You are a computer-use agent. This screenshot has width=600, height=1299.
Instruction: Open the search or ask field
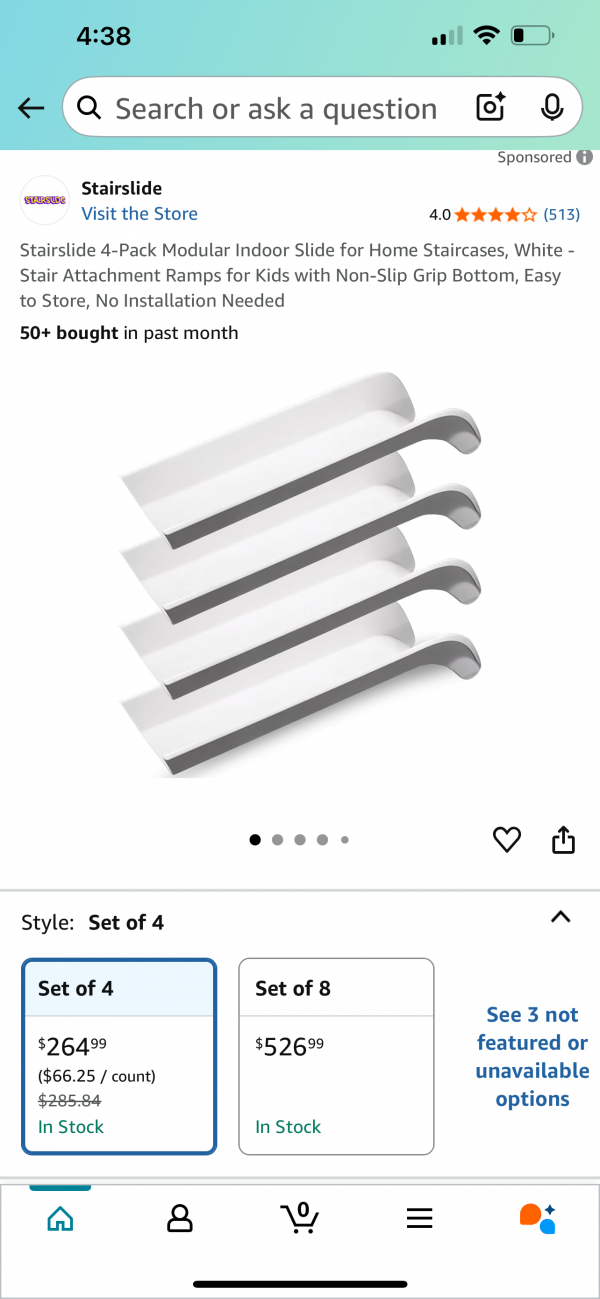[x=275, y=108]
